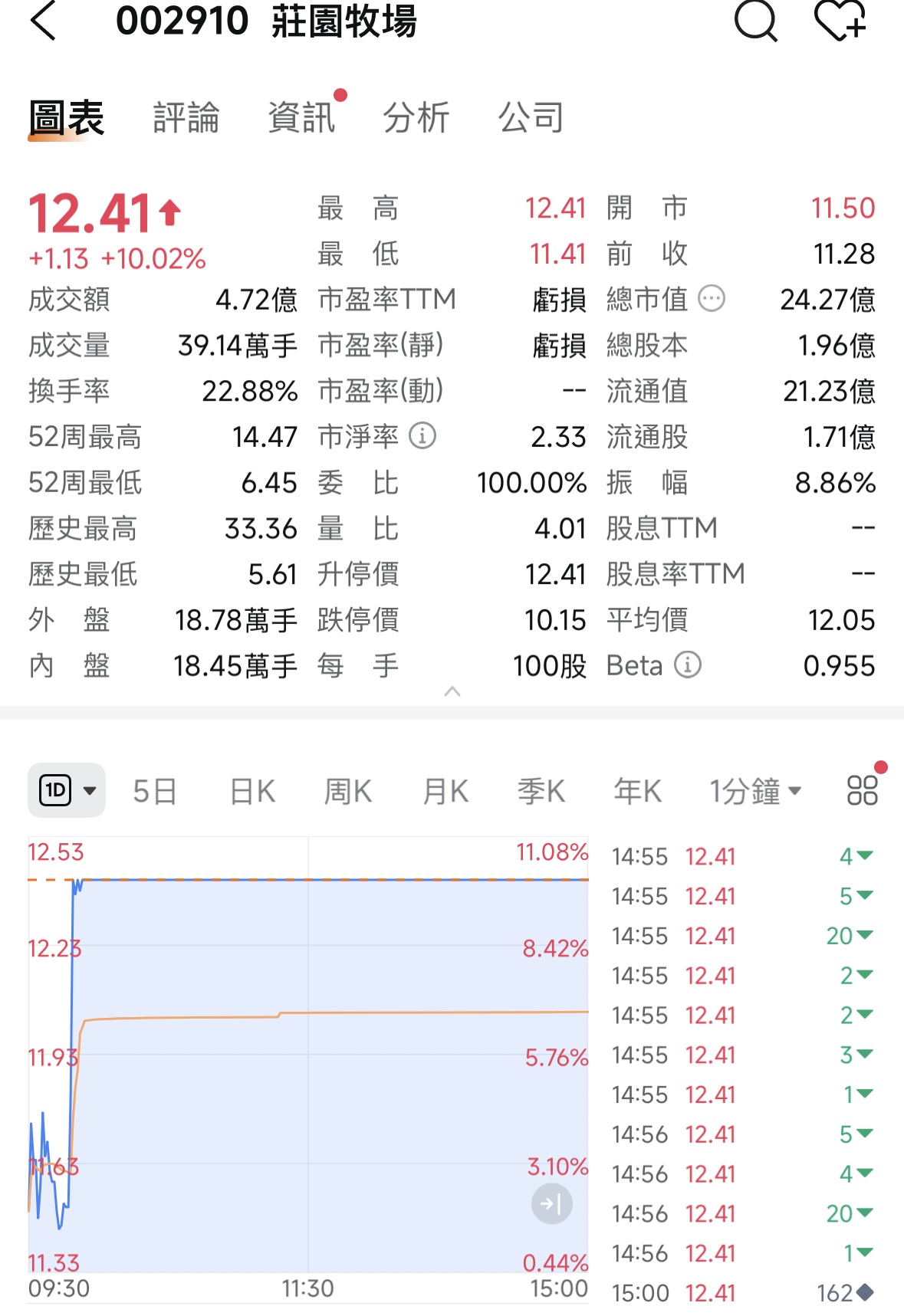Open the chart tools grid menu
Image resolution: width=904 pixels, height=1316 pixels.
pyautogui.click(x=863, y=790)
